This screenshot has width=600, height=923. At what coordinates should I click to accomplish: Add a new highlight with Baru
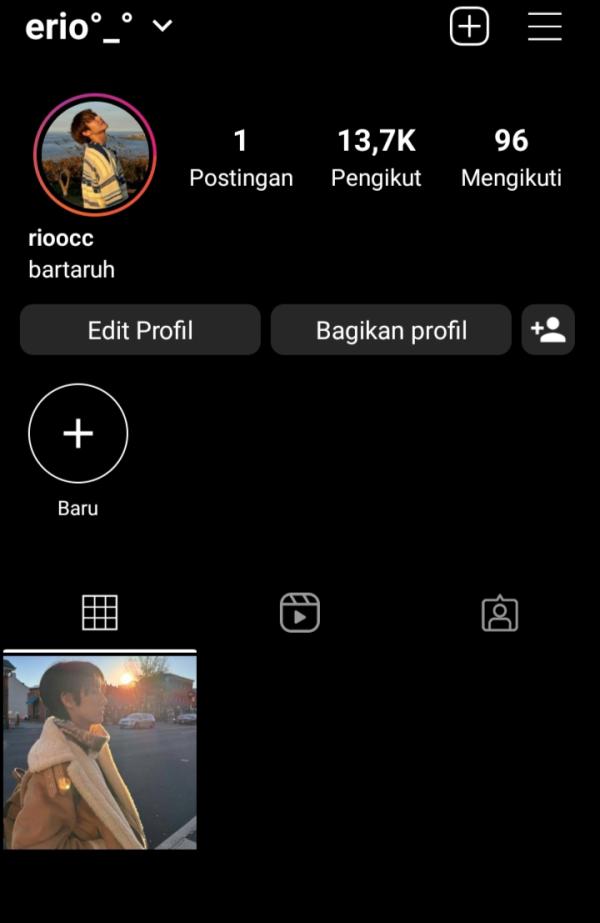(78, 434)
